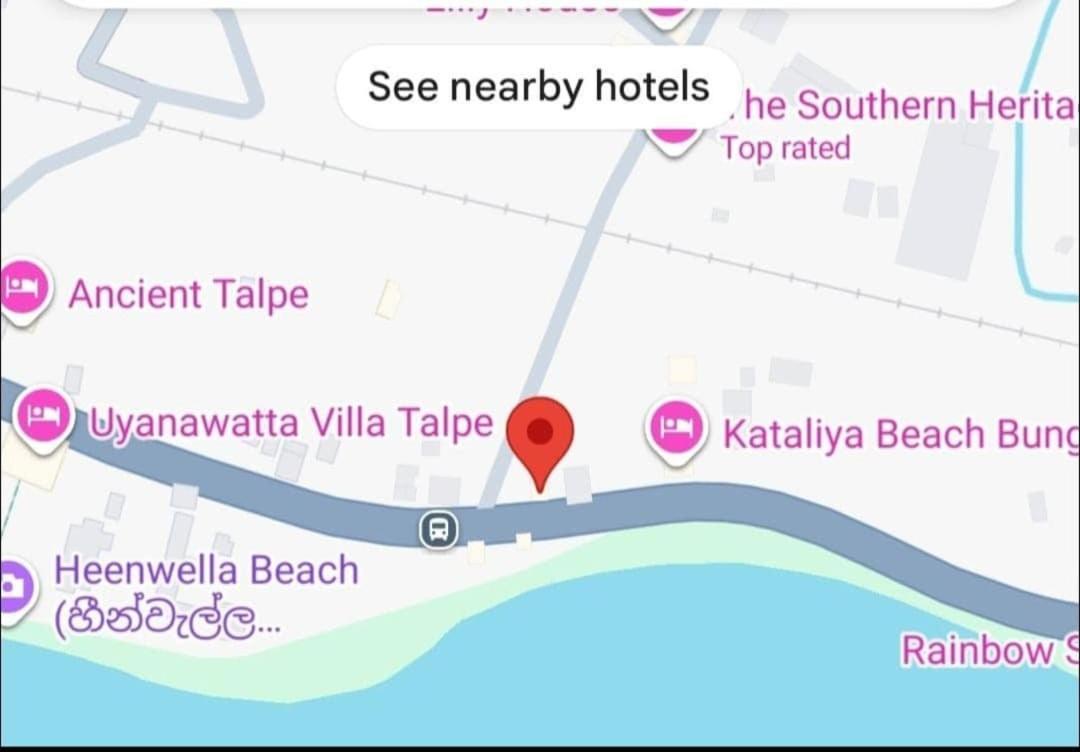
Task: Tap the See nearby hotels chip
Action: (x=538, y=87)
